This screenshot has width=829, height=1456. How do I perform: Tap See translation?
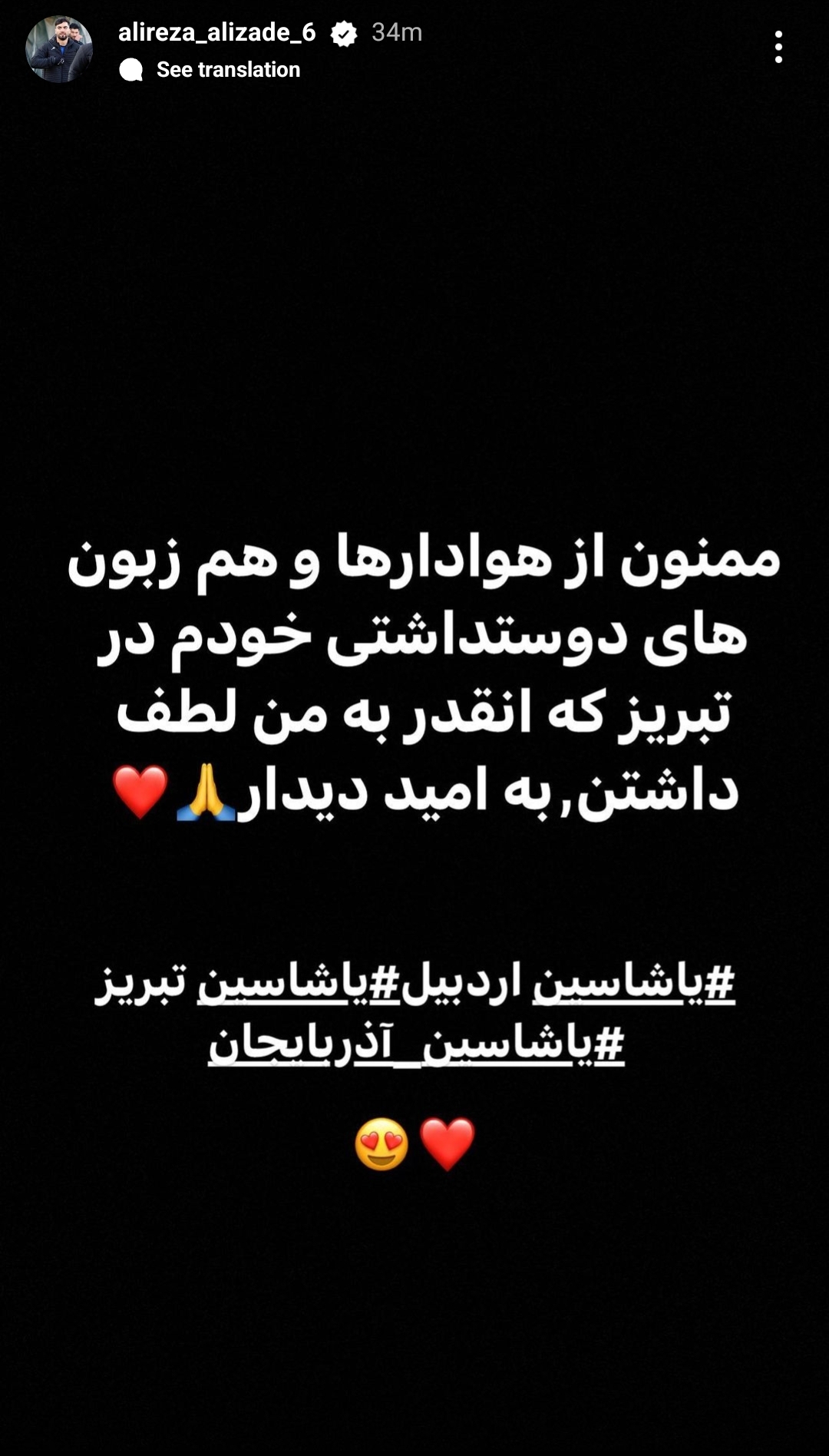click(x=228, y=70)
